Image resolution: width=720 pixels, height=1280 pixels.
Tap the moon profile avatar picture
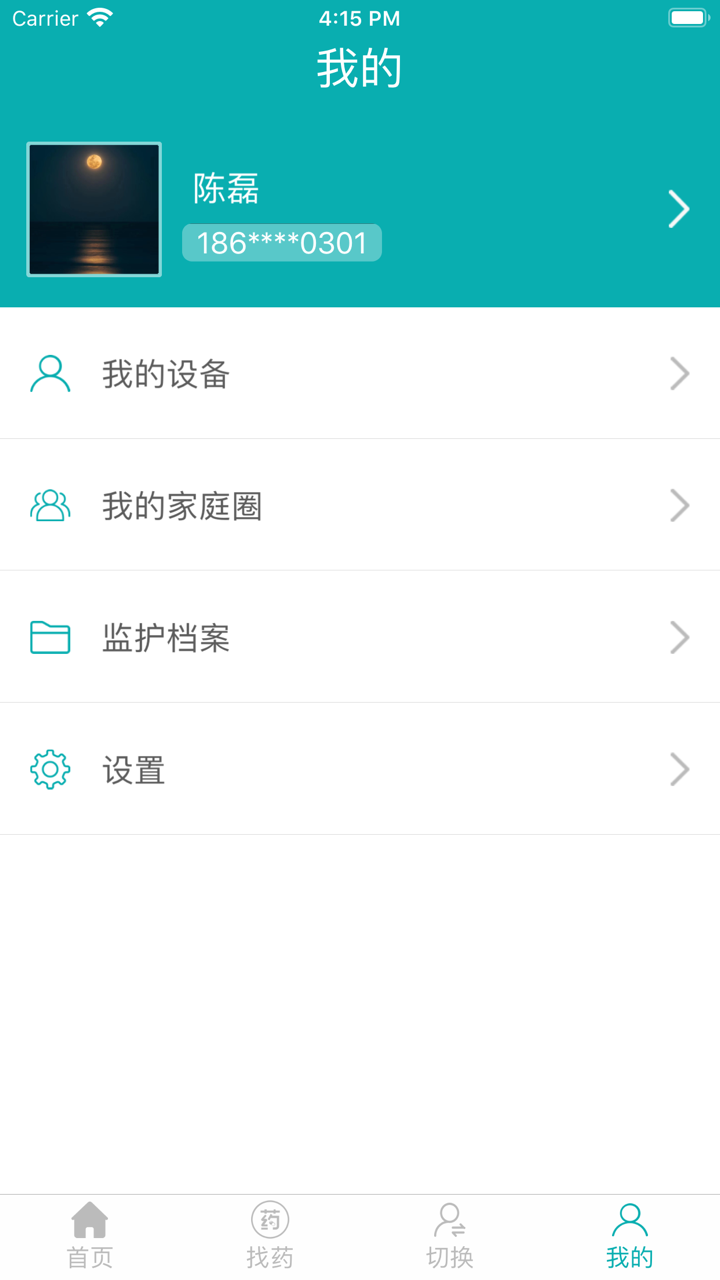93,209
